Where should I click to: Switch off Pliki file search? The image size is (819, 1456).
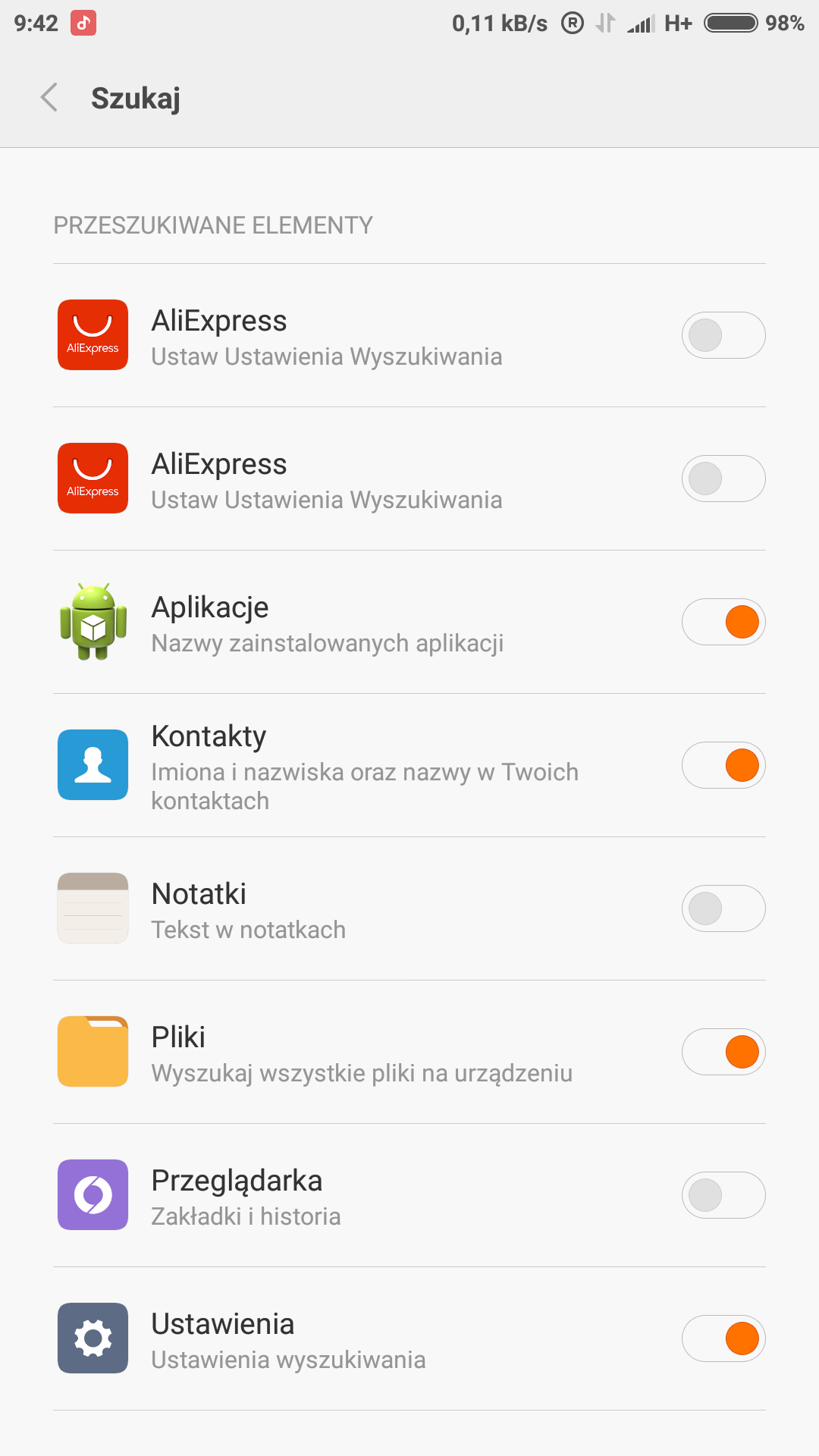(723, 1052)
